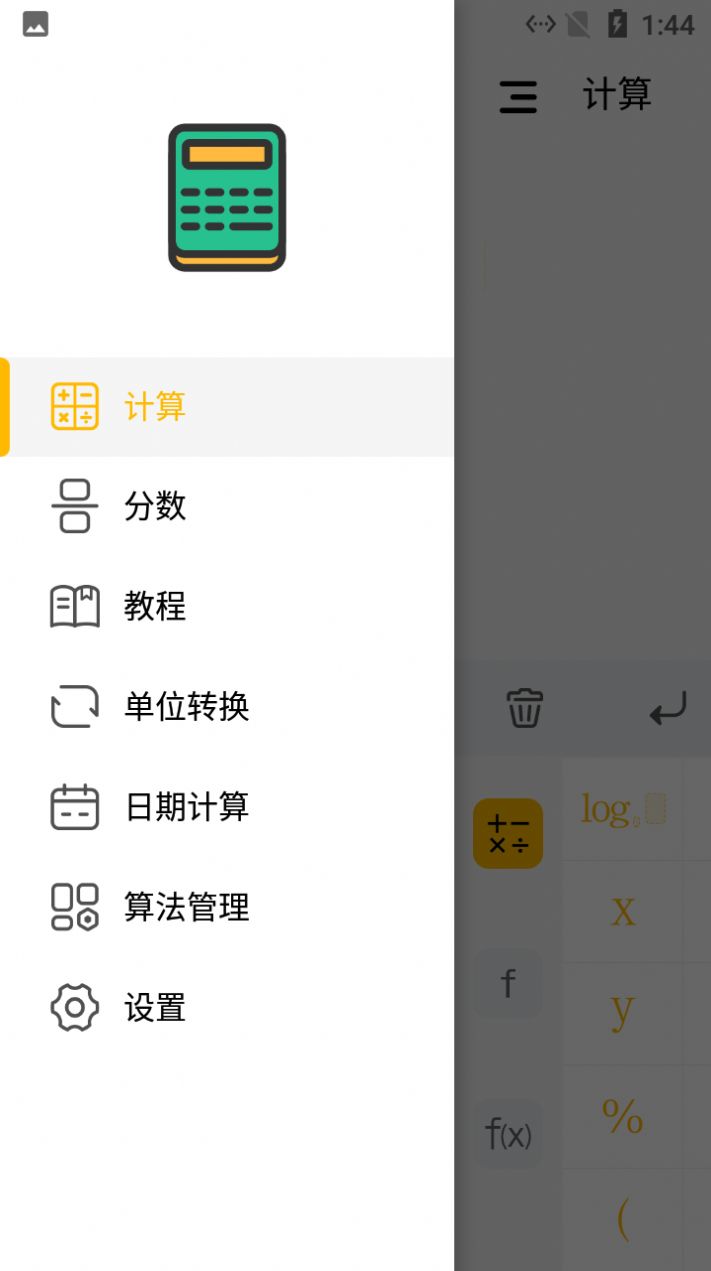Open 算法管理 algorithm management

pyautogui.click(x=186, y=907)
